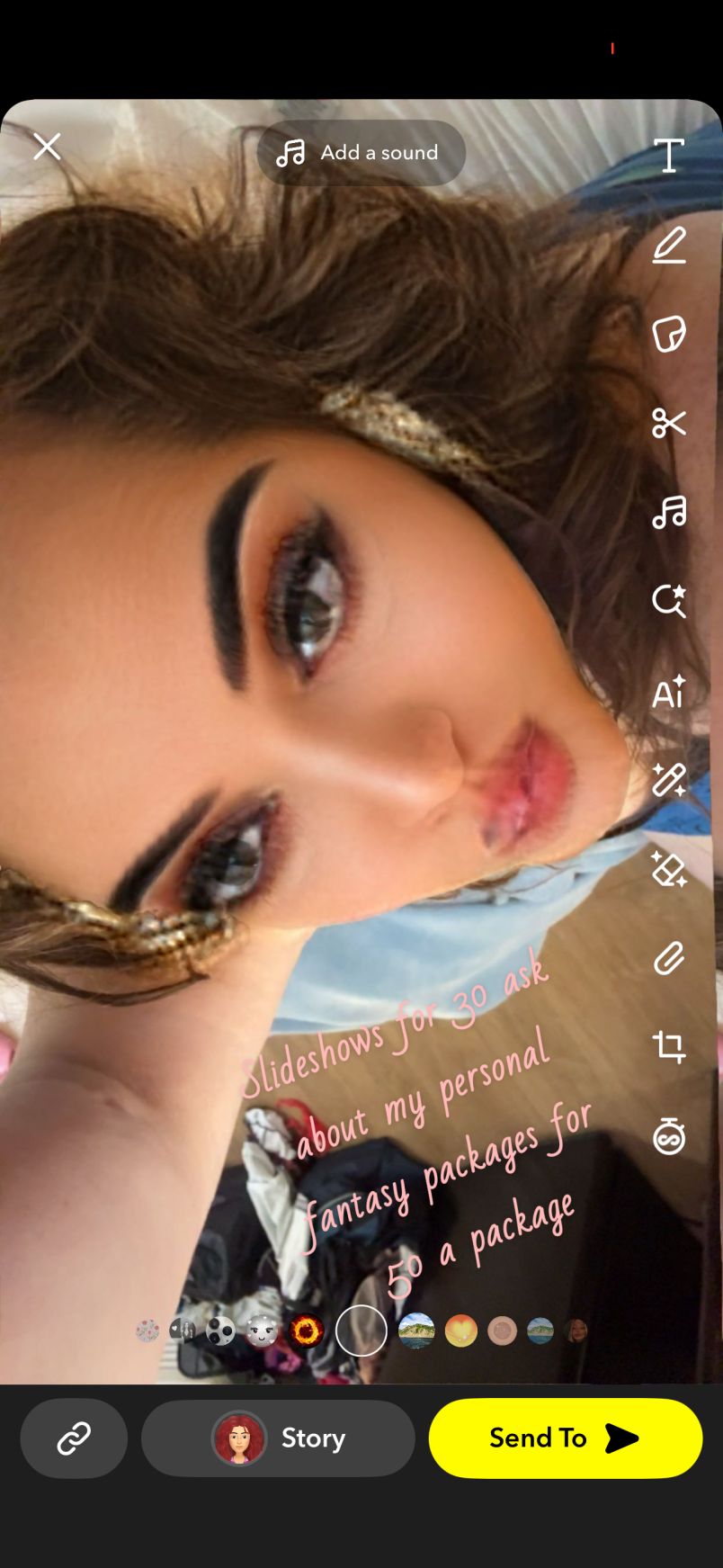Set the snap timer to infinite loop
Viewport: 723px width, 1568px height.
(x=669, y=1136)
